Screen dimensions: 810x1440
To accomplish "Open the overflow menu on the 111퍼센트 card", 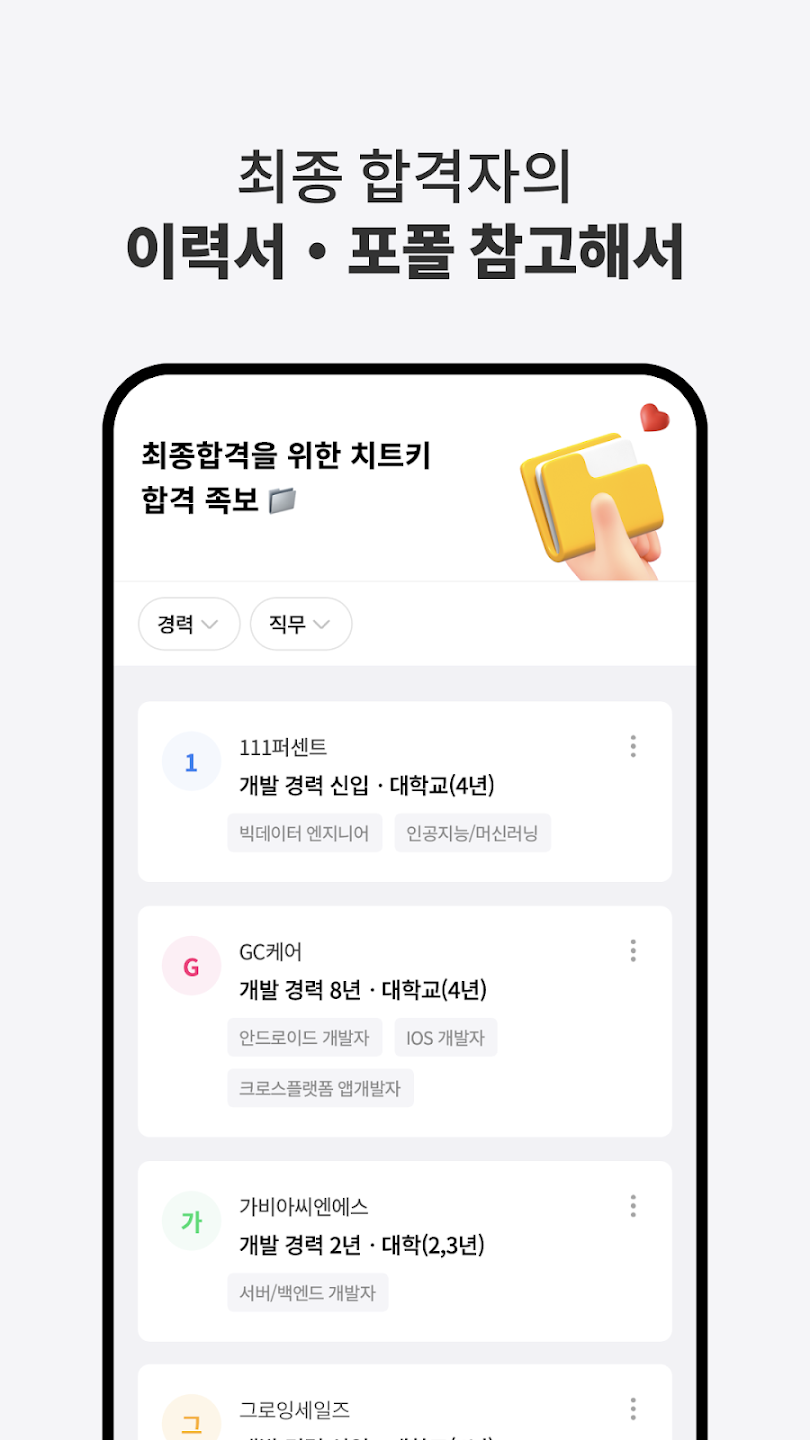I will (x=632, y=746).
